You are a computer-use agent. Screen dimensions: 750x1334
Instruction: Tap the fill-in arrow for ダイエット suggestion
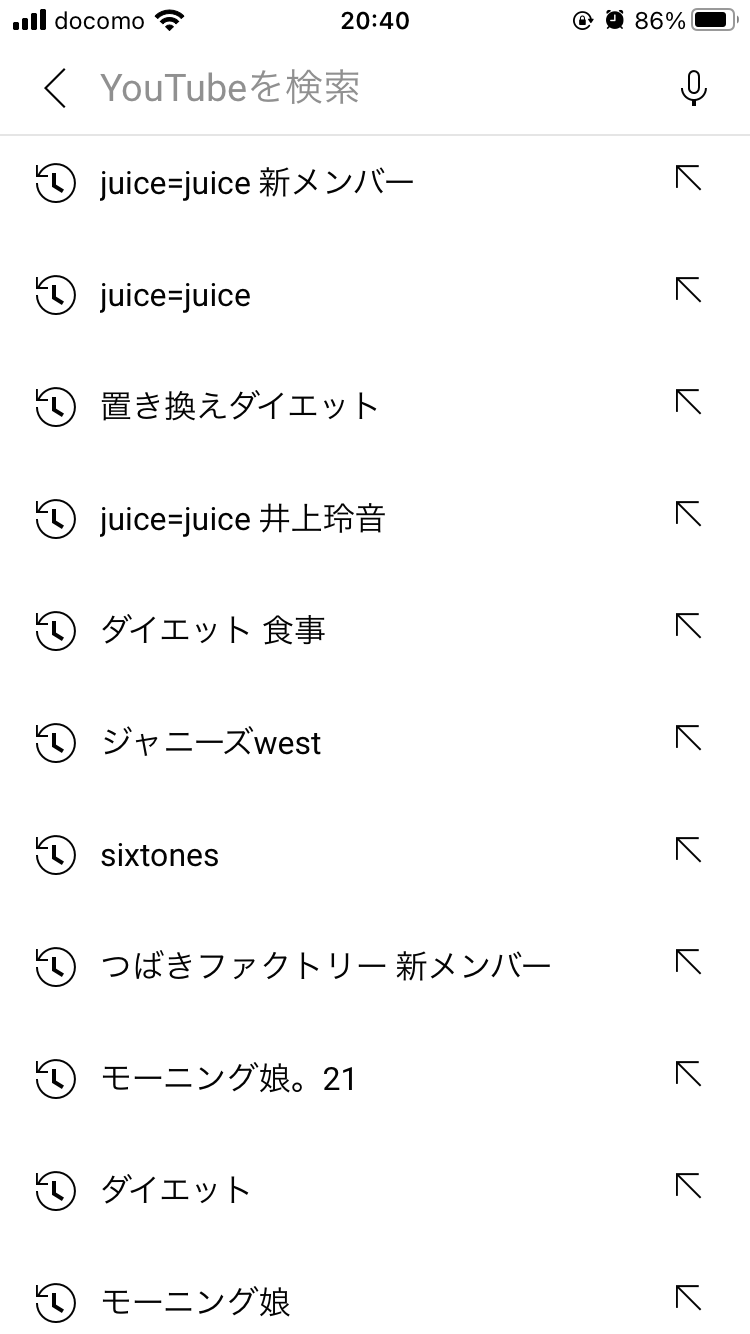pyautogui.click(x=688, y=1187)
